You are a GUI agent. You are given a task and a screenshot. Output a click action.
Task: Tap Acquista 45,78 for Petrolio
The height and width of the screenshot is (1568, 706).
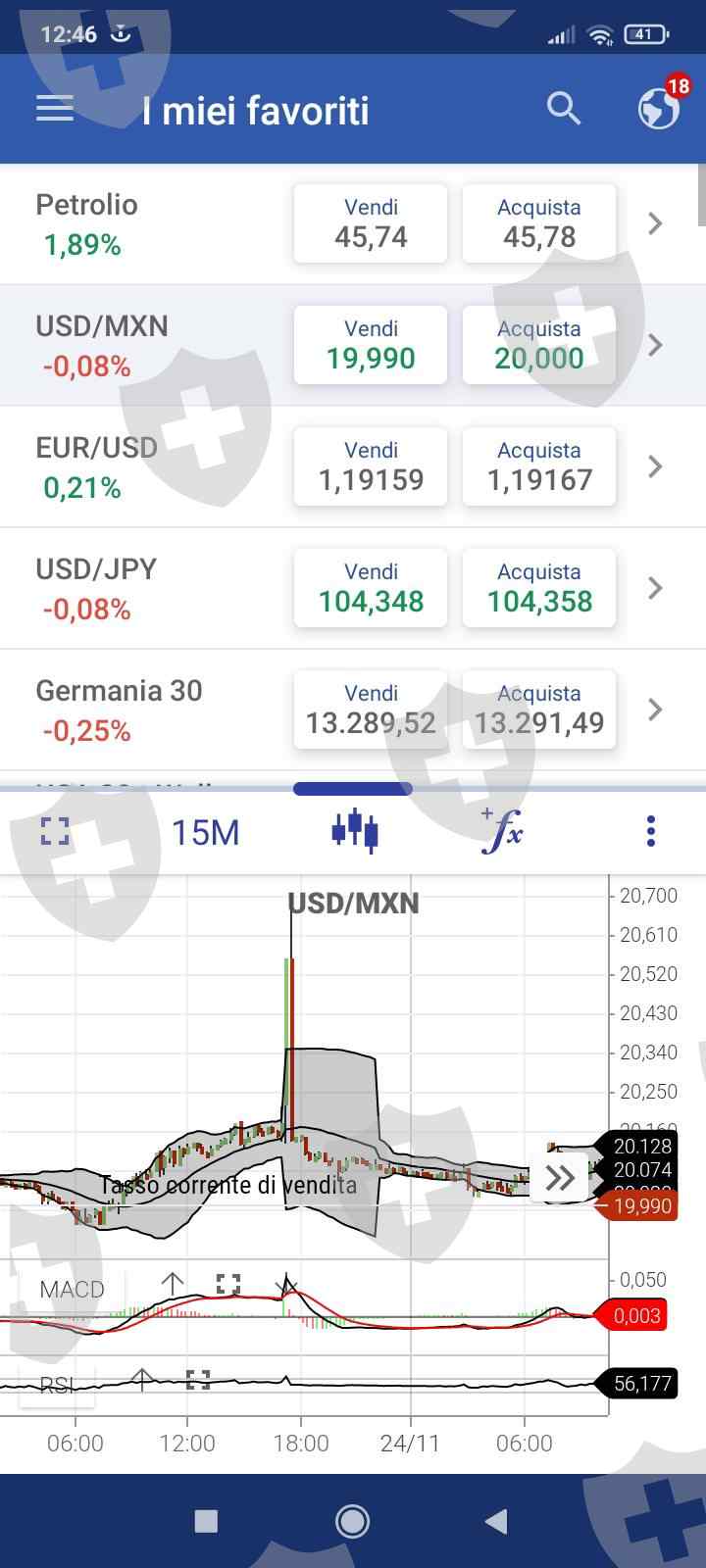(x=539, y=223)
